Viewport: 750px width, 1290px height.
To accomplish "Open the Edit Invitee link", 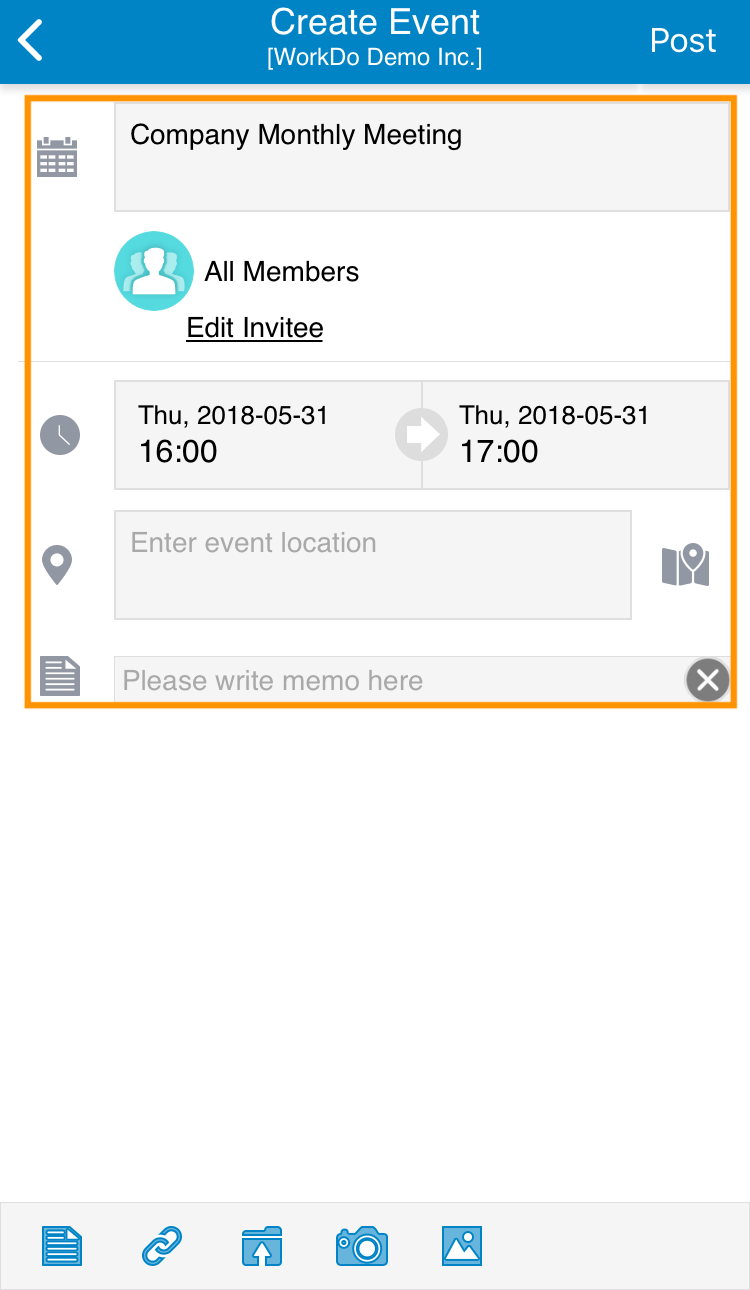I will pyautogui.click(x=255, y=328).
